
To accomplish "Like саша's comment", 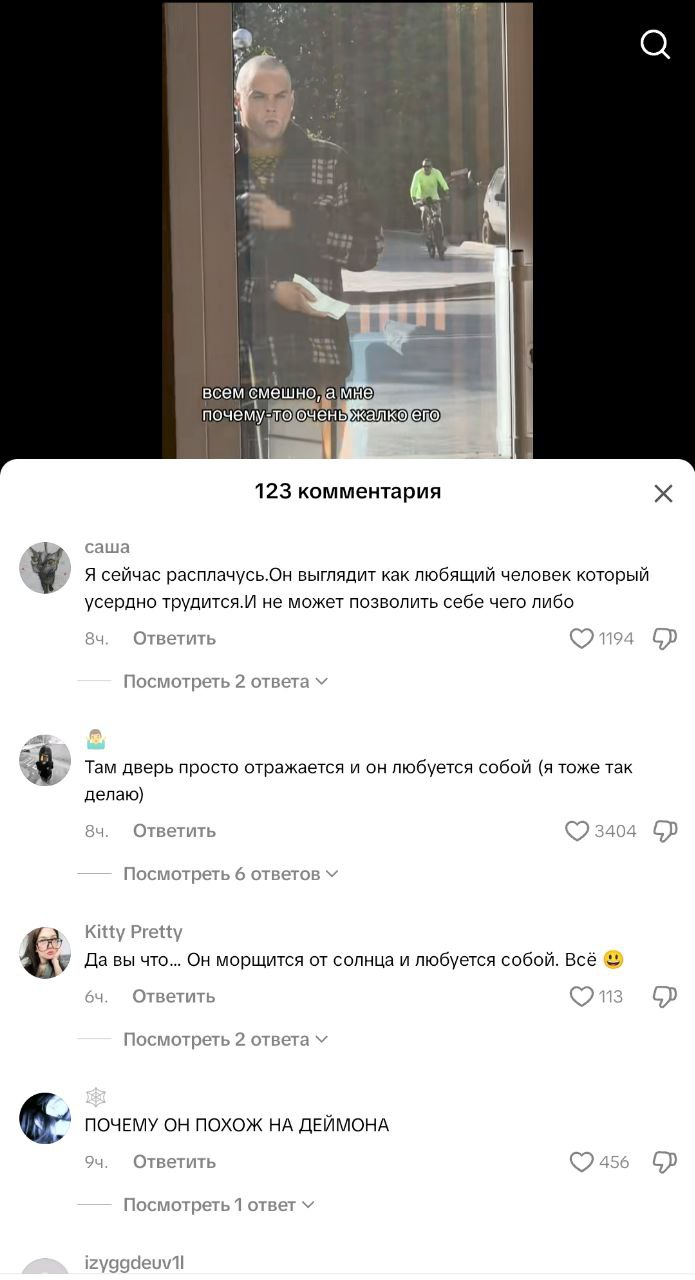I will pos(582,638).
